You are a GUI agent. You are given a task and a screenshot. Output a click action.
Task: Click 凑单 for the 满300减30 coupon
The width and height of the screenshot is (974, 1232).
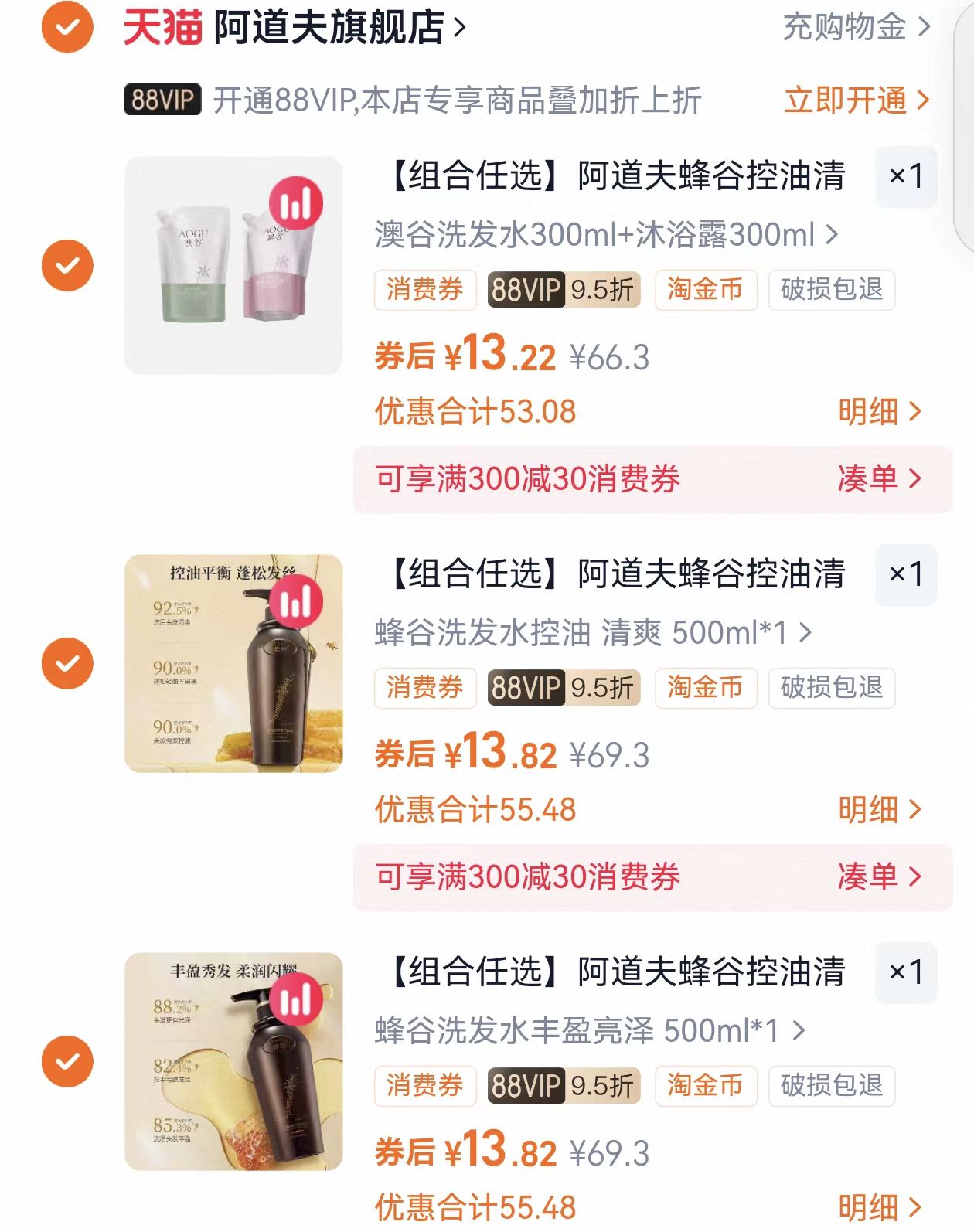point(877,480)
